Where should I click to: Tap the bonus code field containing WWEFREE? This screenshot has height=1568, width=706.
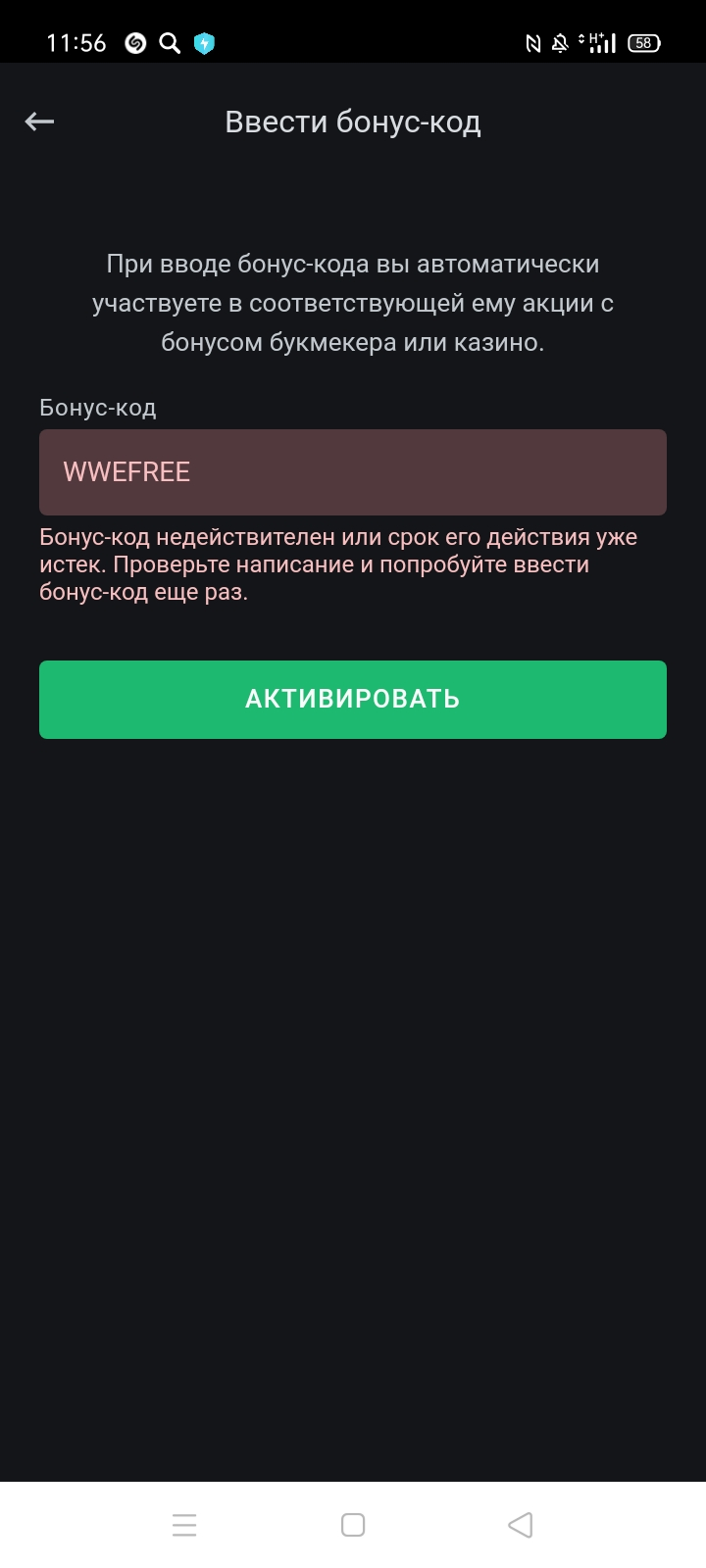point(353,472)
